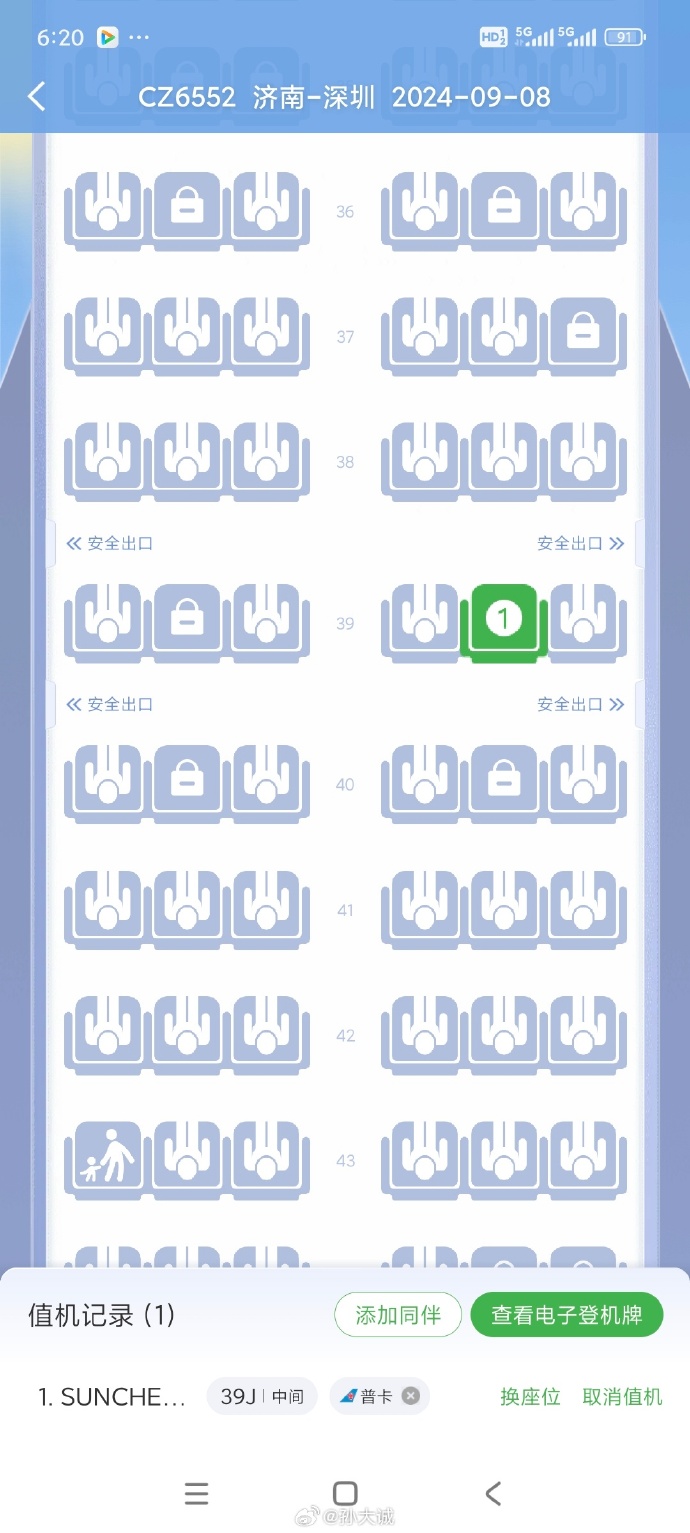
Task: Open 查看电子登机牌 boarding pass
Action: (567, 1315)
